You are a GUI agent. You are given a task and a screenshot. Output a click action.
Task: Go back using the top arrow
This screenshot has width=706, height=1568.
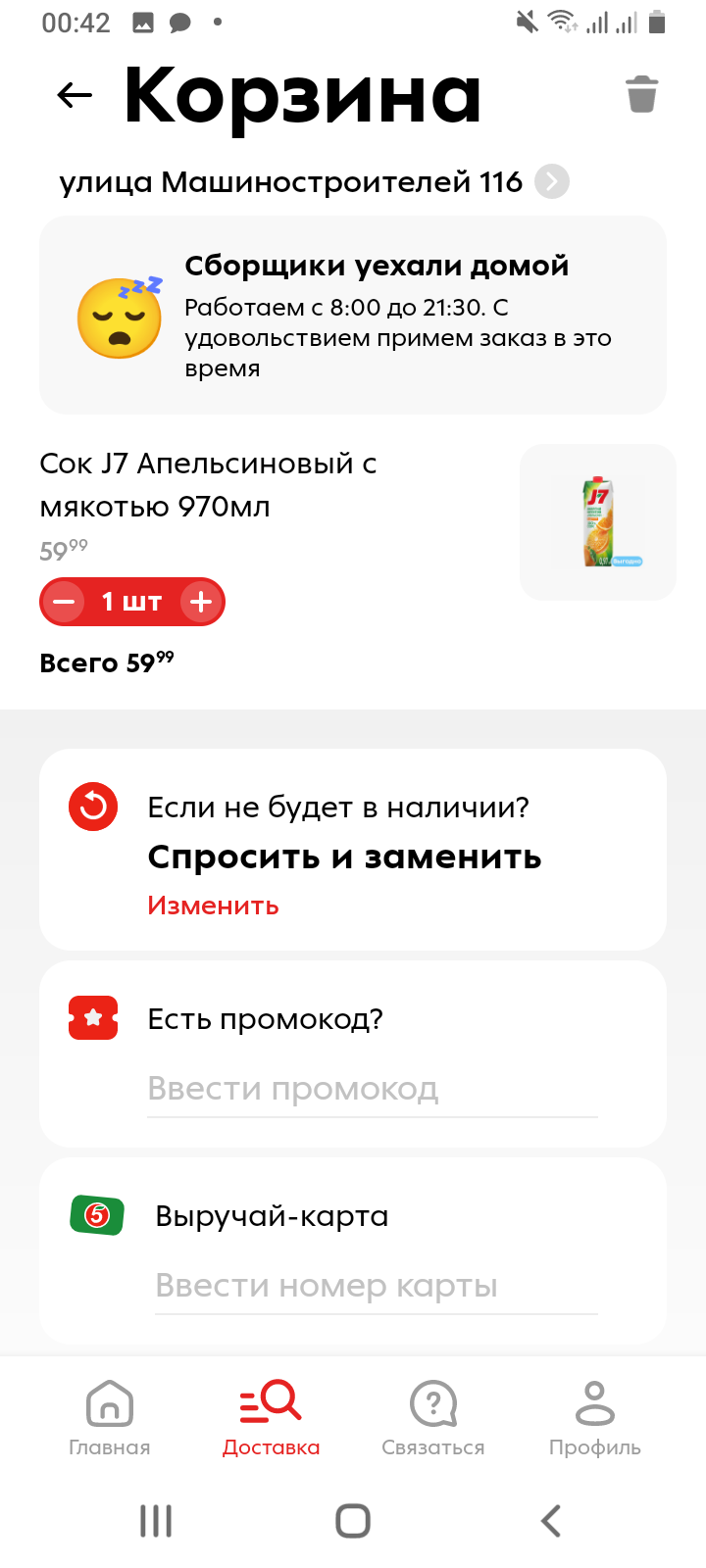point(75,95)
